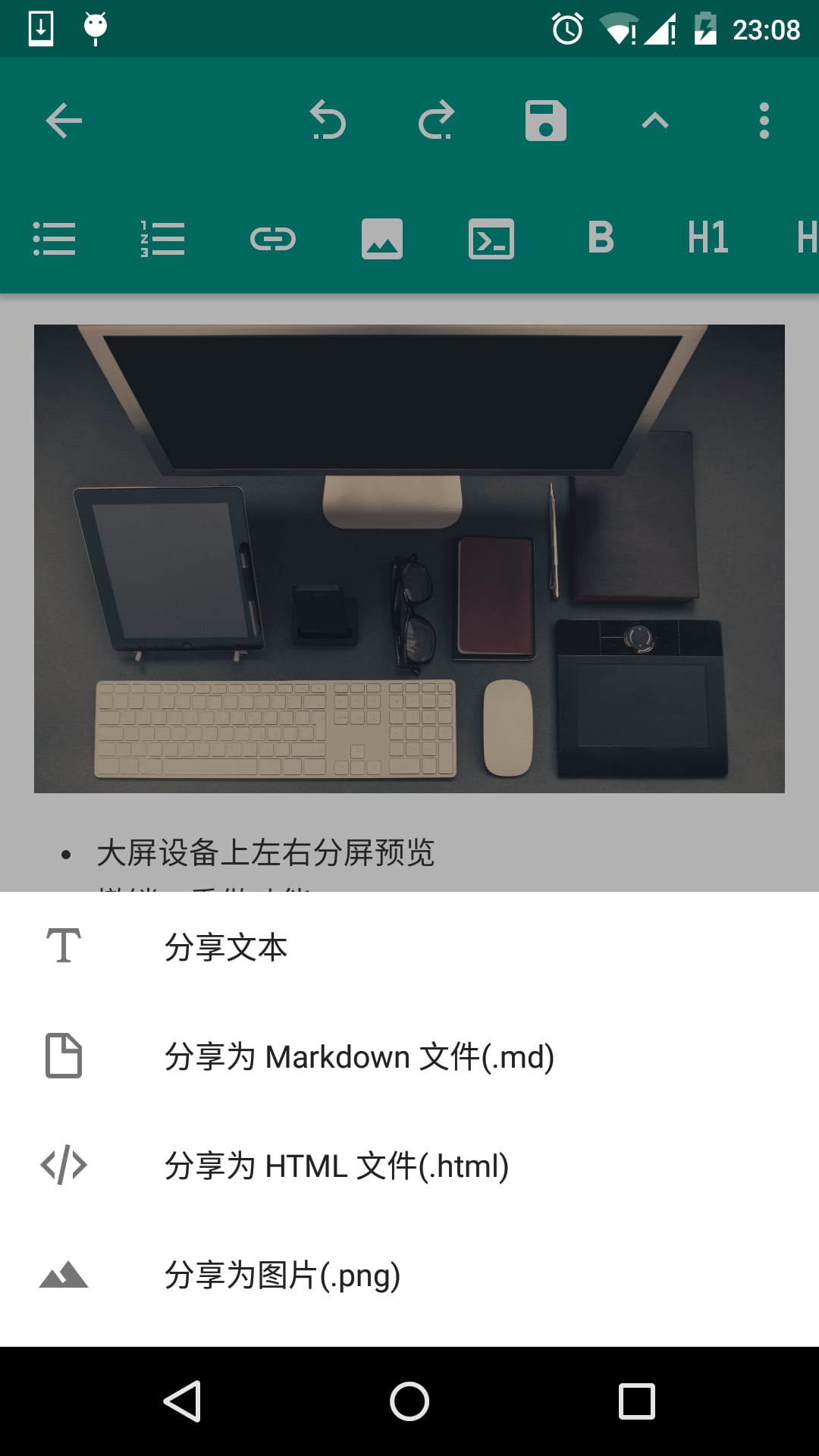Save the document via floppy icon
819x1456 pixels.
[x=546, y=121]
